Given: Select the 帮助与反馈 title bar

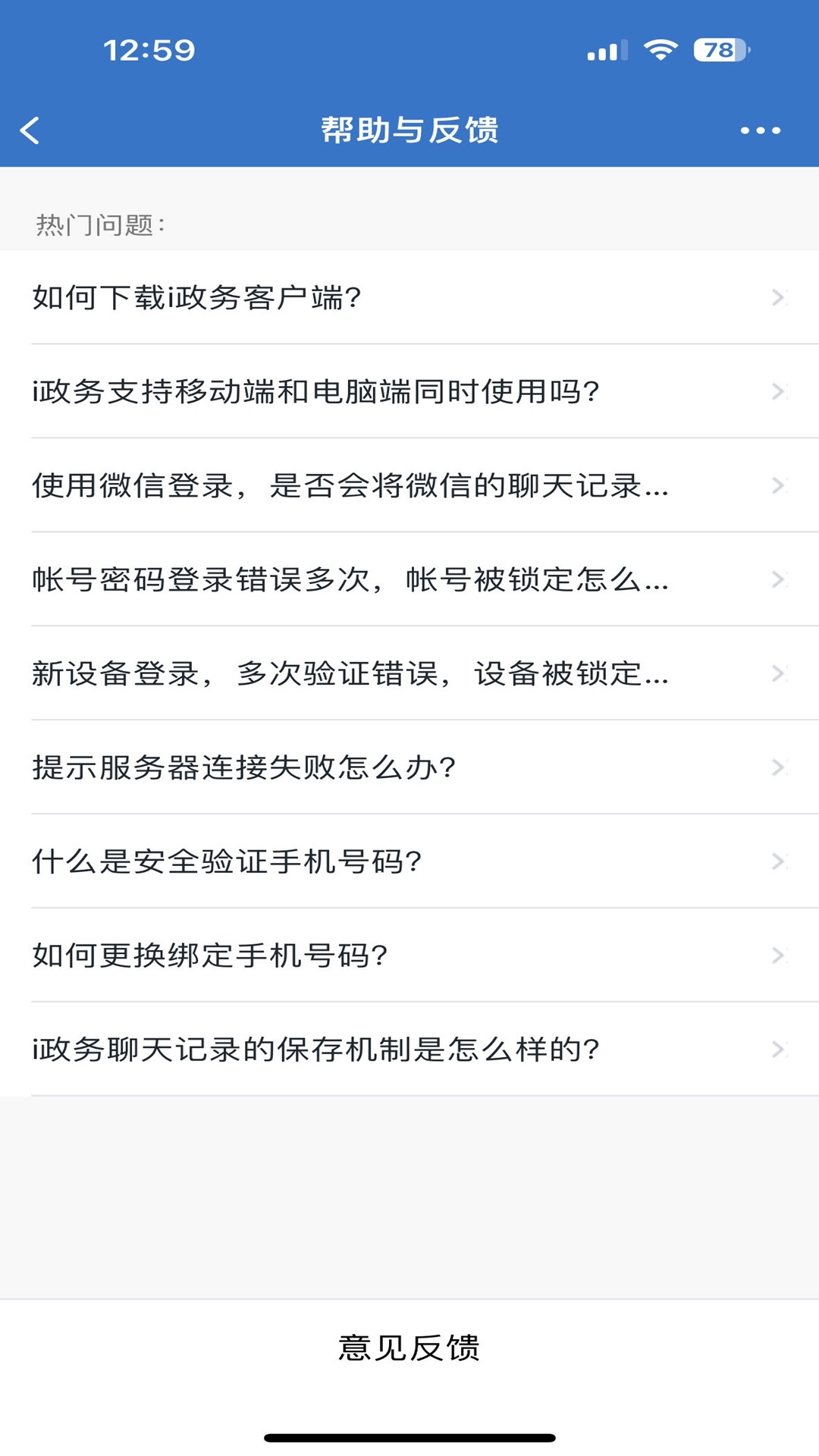Looking at the screenshot, I should 409,129.
